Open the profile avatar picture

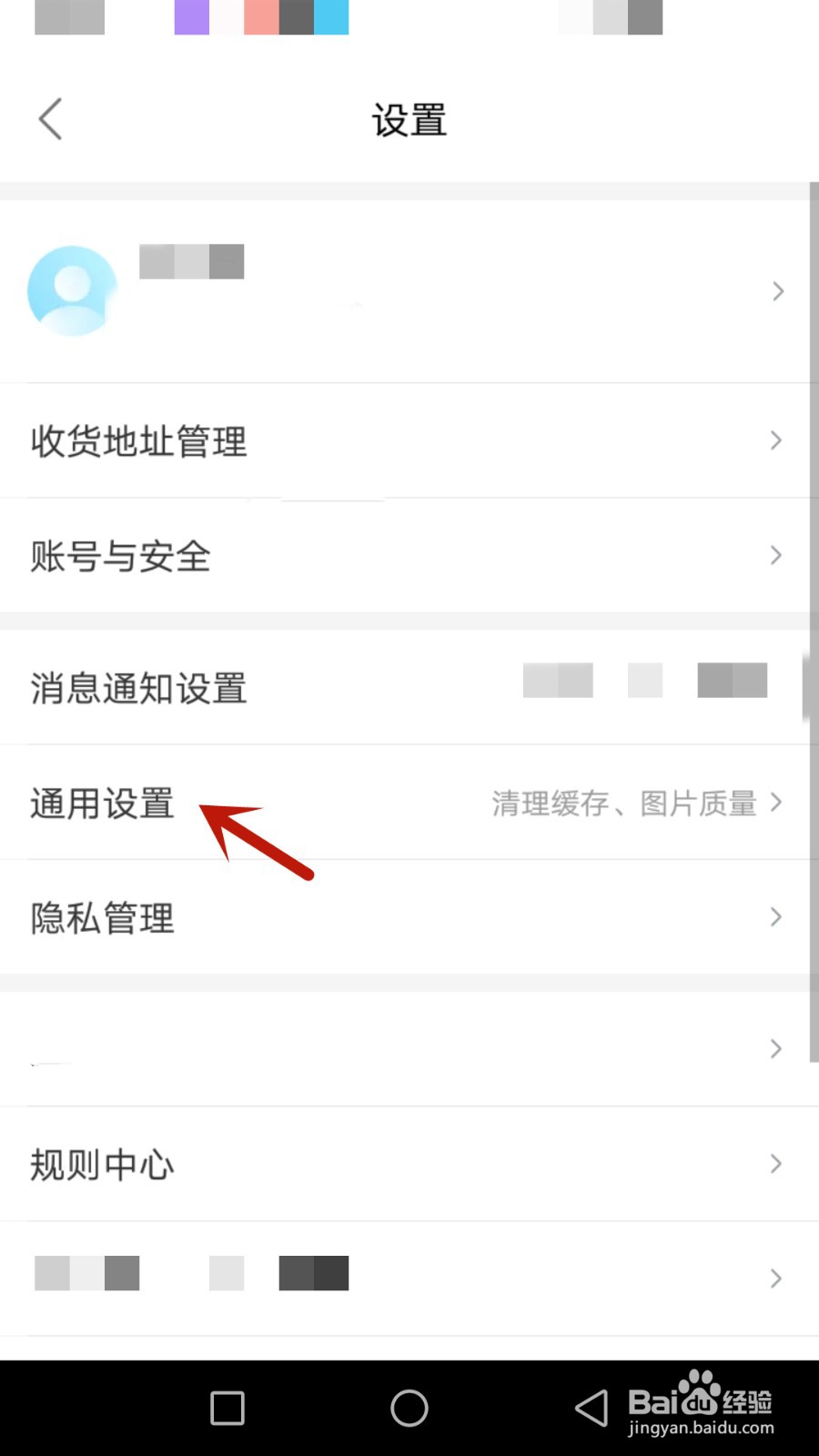pyautogui.click(x=72, y=289)
